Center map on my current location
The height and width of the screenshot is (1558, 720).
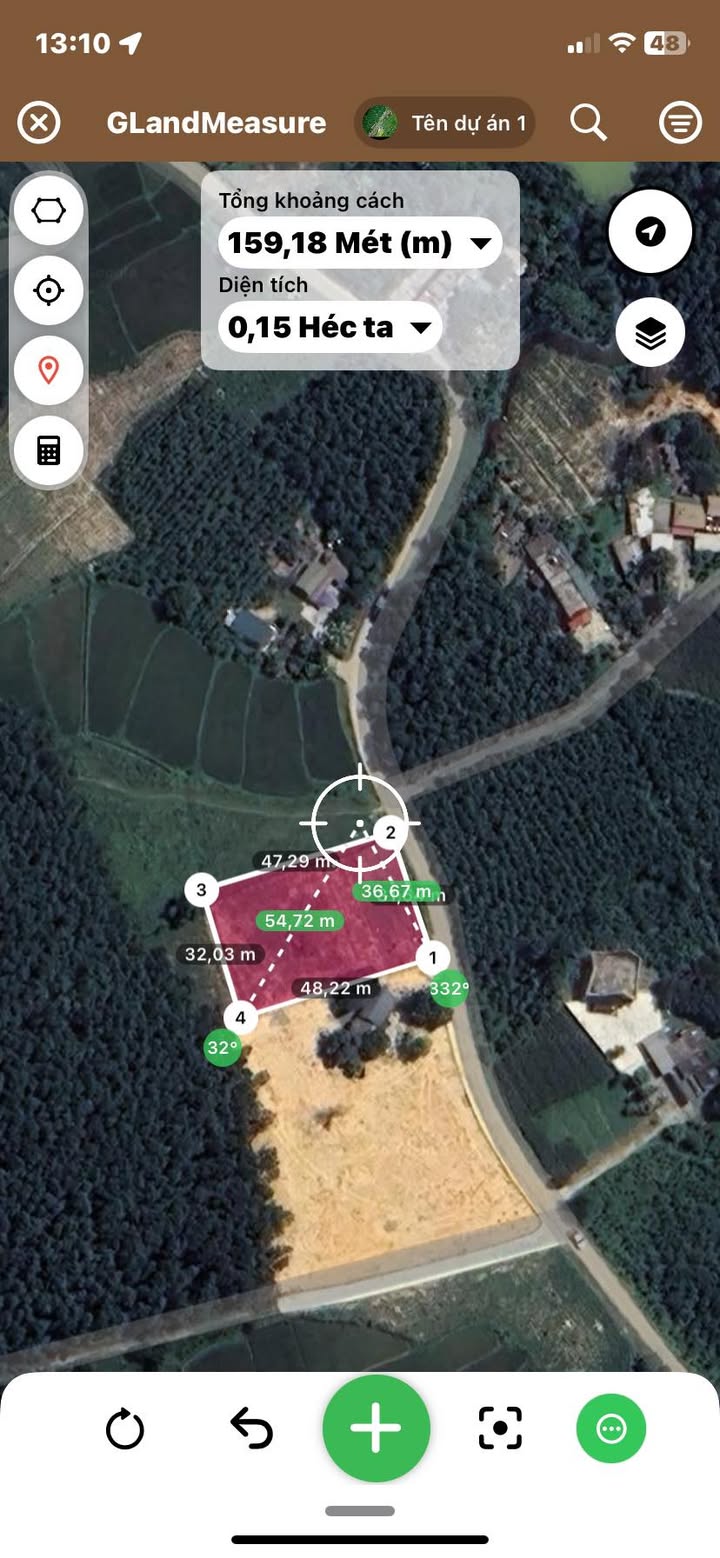point(651,232)
